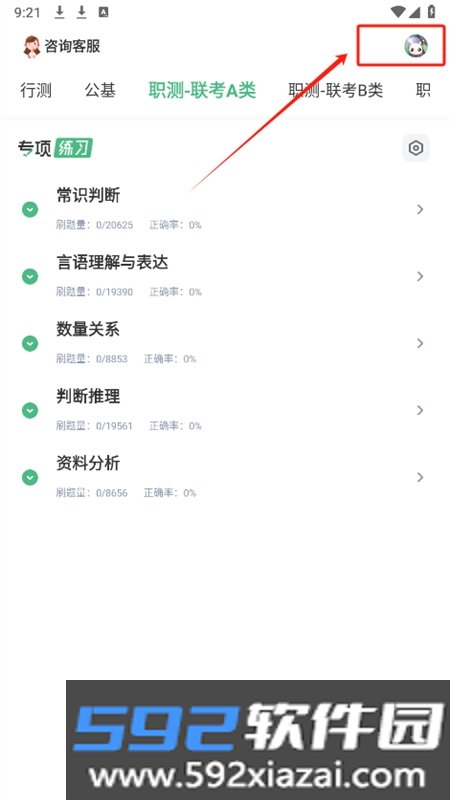The width and height of the screenshot is (450, 800).
Task: Expand the green toggle beside 常识判断
Action: 30,210
